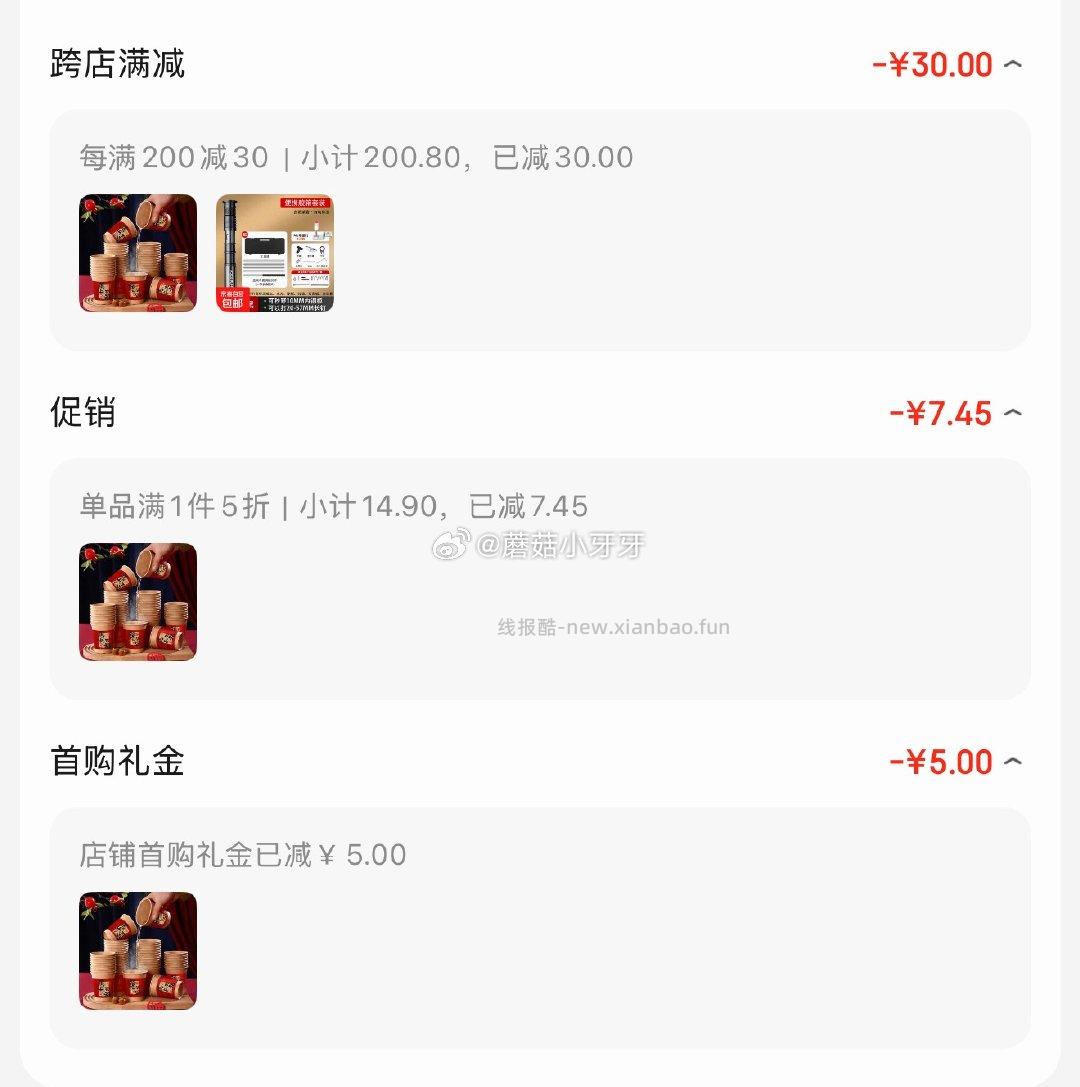Open the 首购礼金 section product image
The height and width of the screenshot is (1087, 1080).
pyautogui.click(x=137, y=952)
